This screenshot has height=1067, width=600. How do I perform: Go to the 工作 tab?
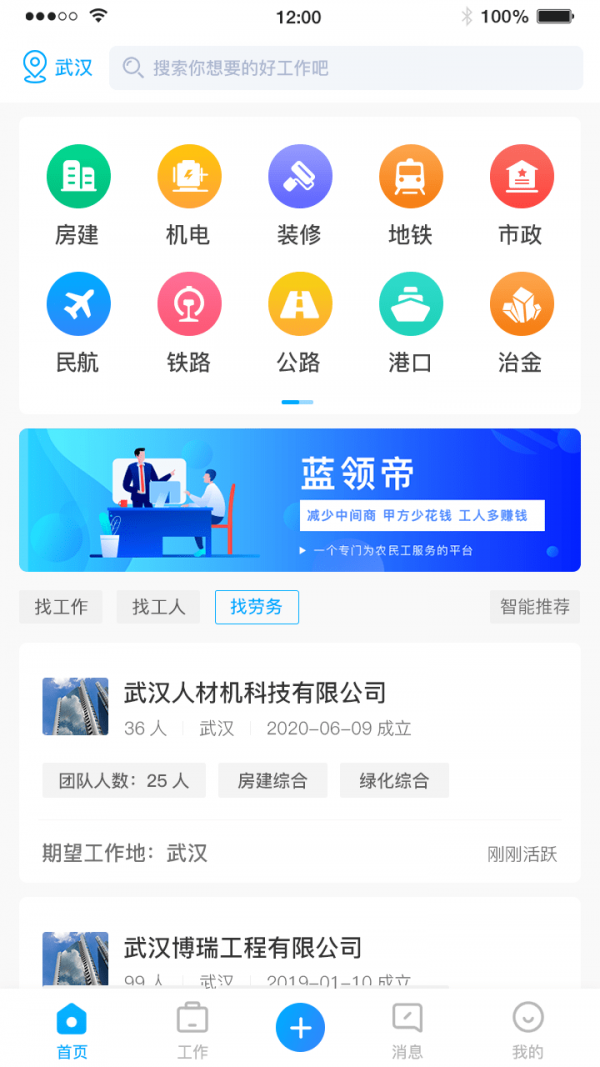192,1030
